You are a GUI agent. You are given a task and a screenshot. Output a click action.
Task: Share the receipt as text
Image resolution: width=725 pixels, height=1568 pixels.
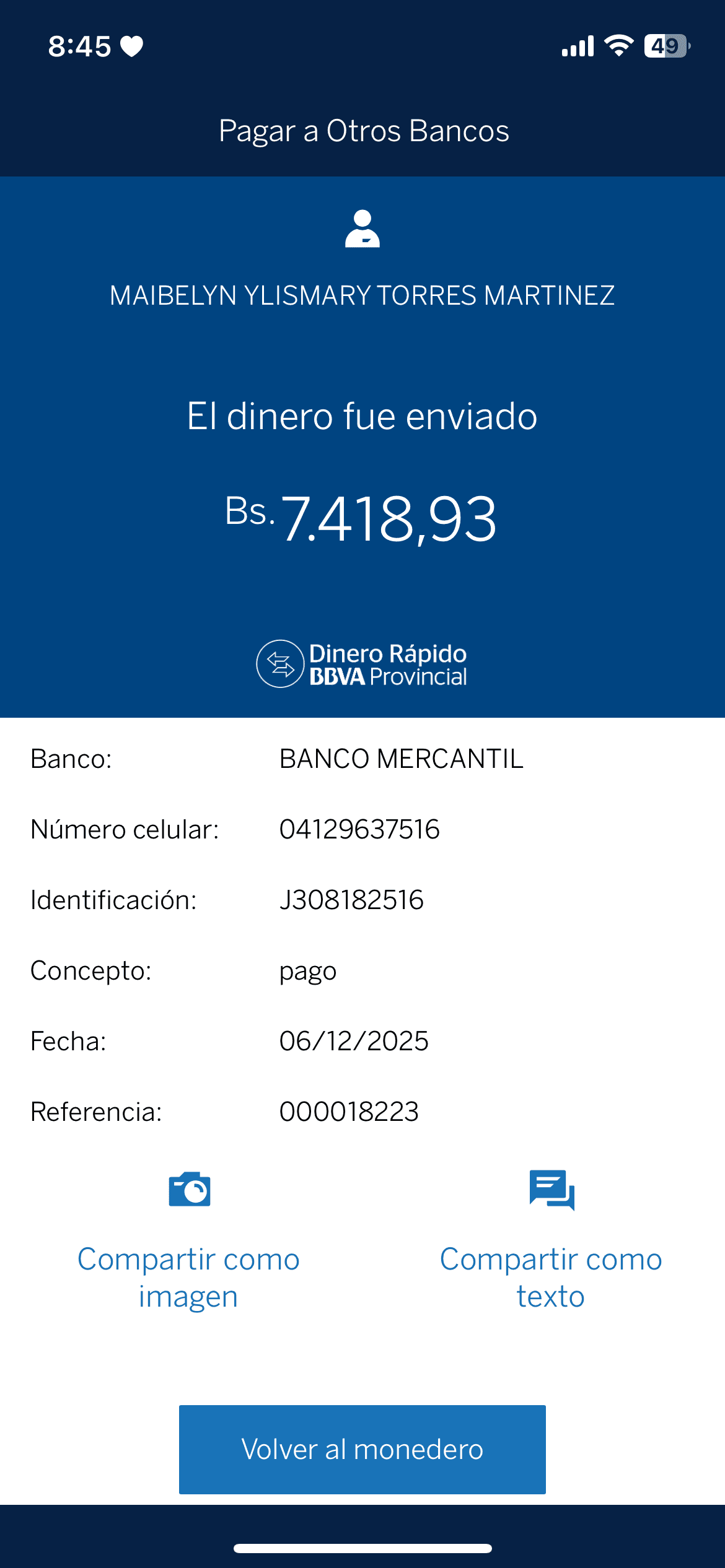[551, 1240]
